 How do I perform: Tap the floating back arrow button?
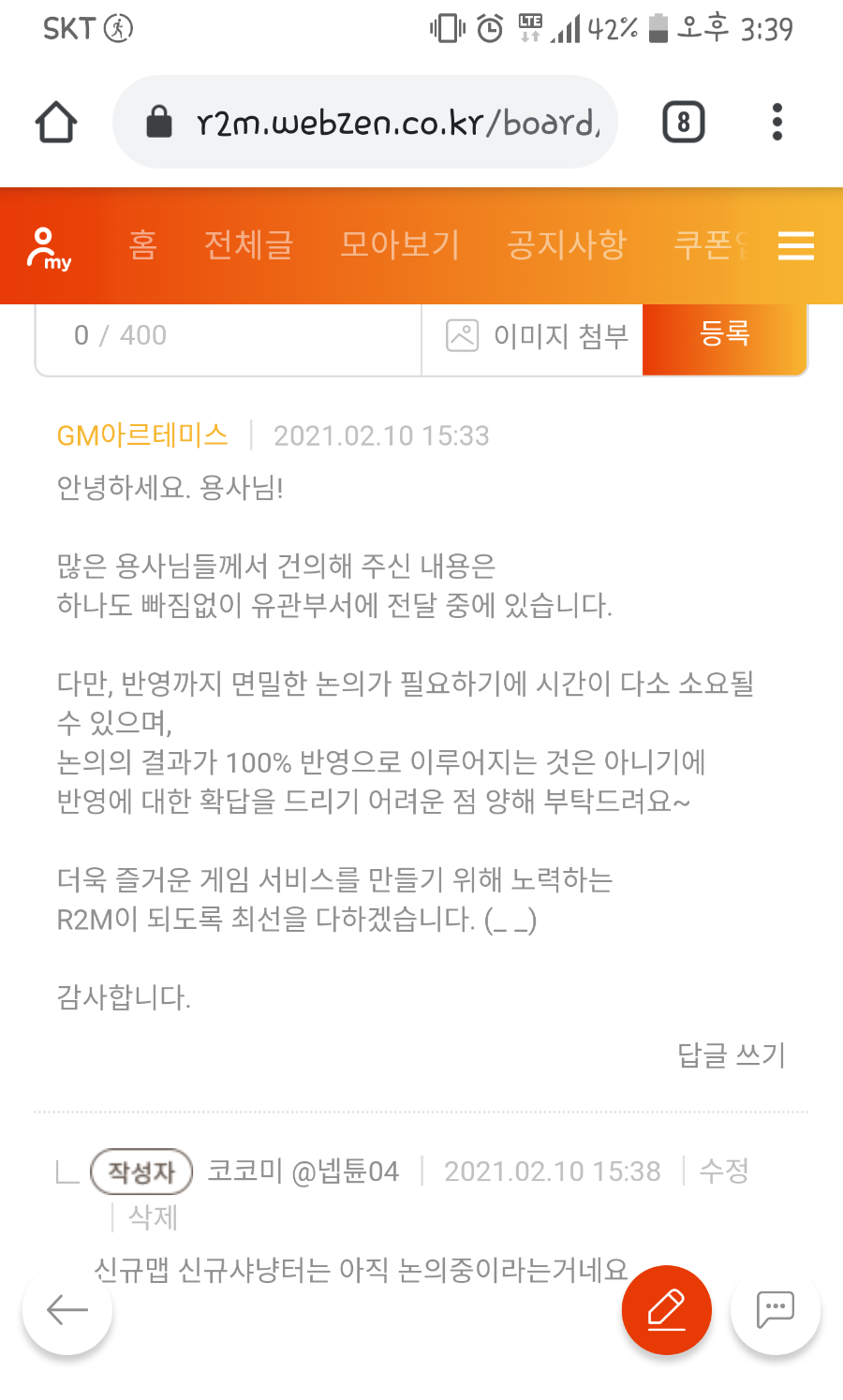coord(67,1309)
